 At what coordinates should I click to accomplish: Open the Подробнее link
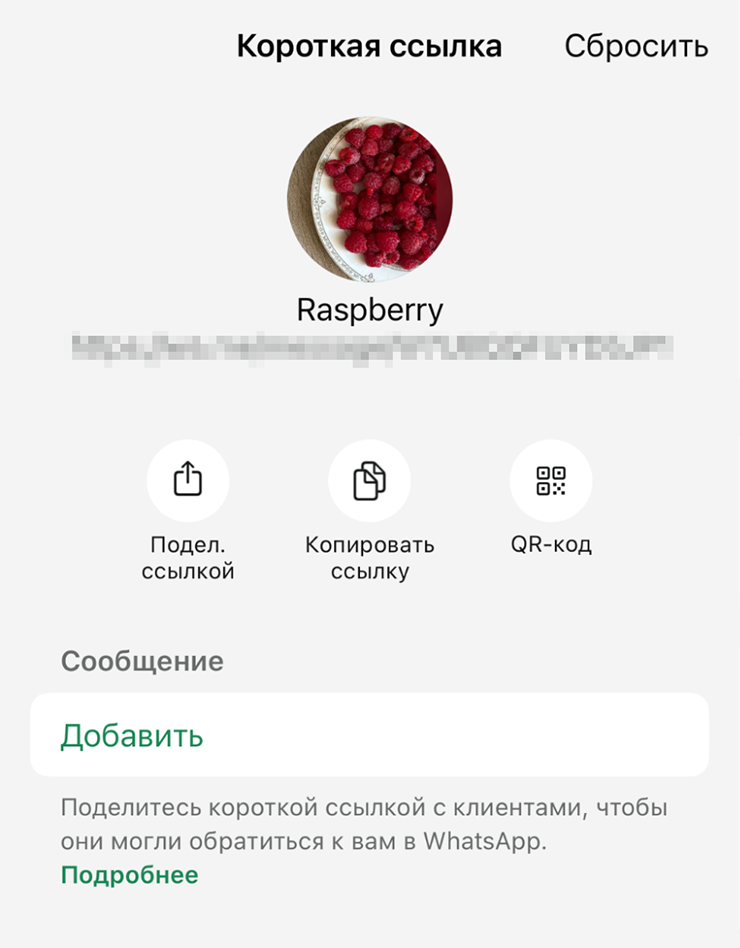tap(130, 875)
